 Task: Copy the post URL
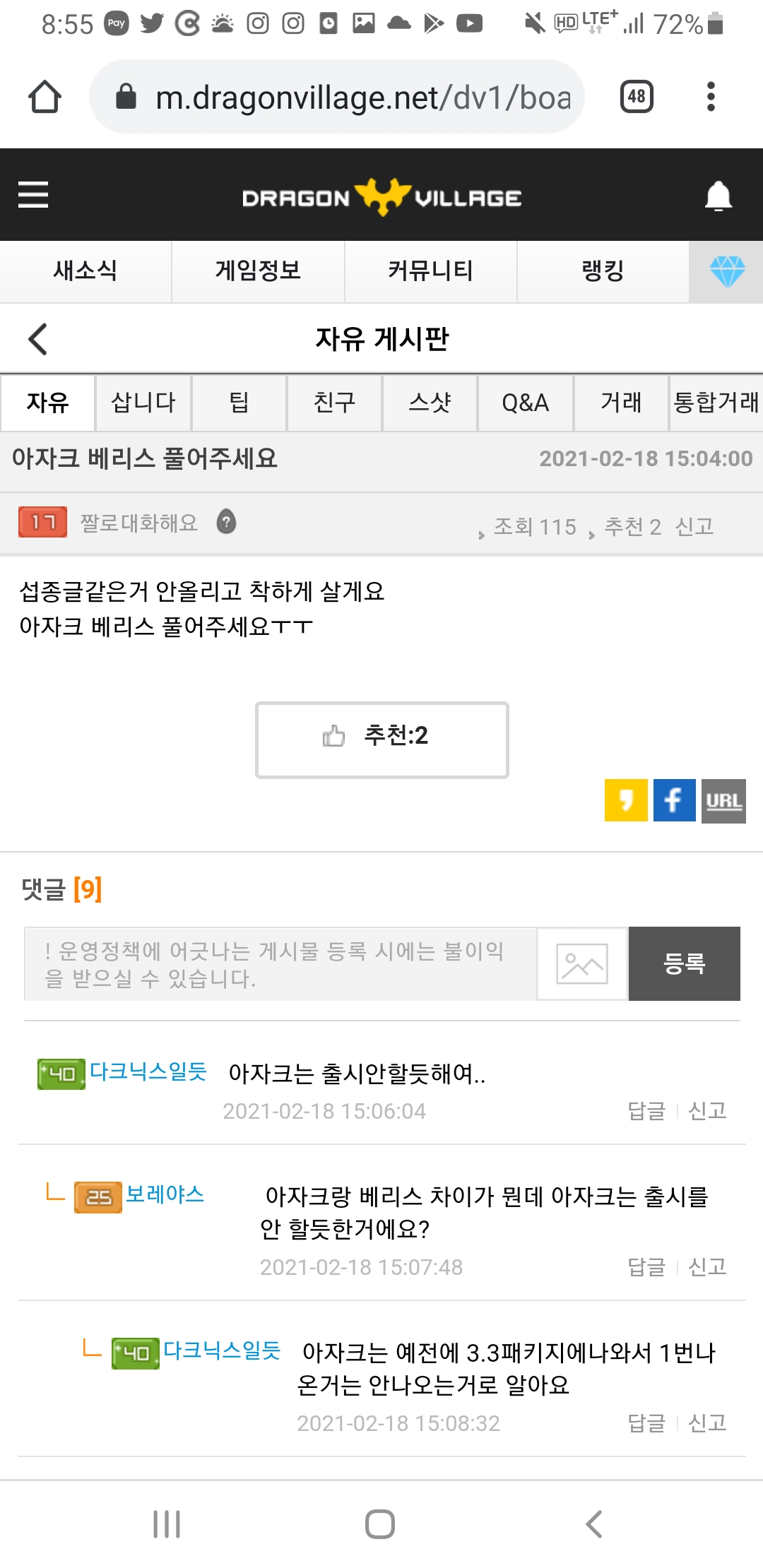723,800
